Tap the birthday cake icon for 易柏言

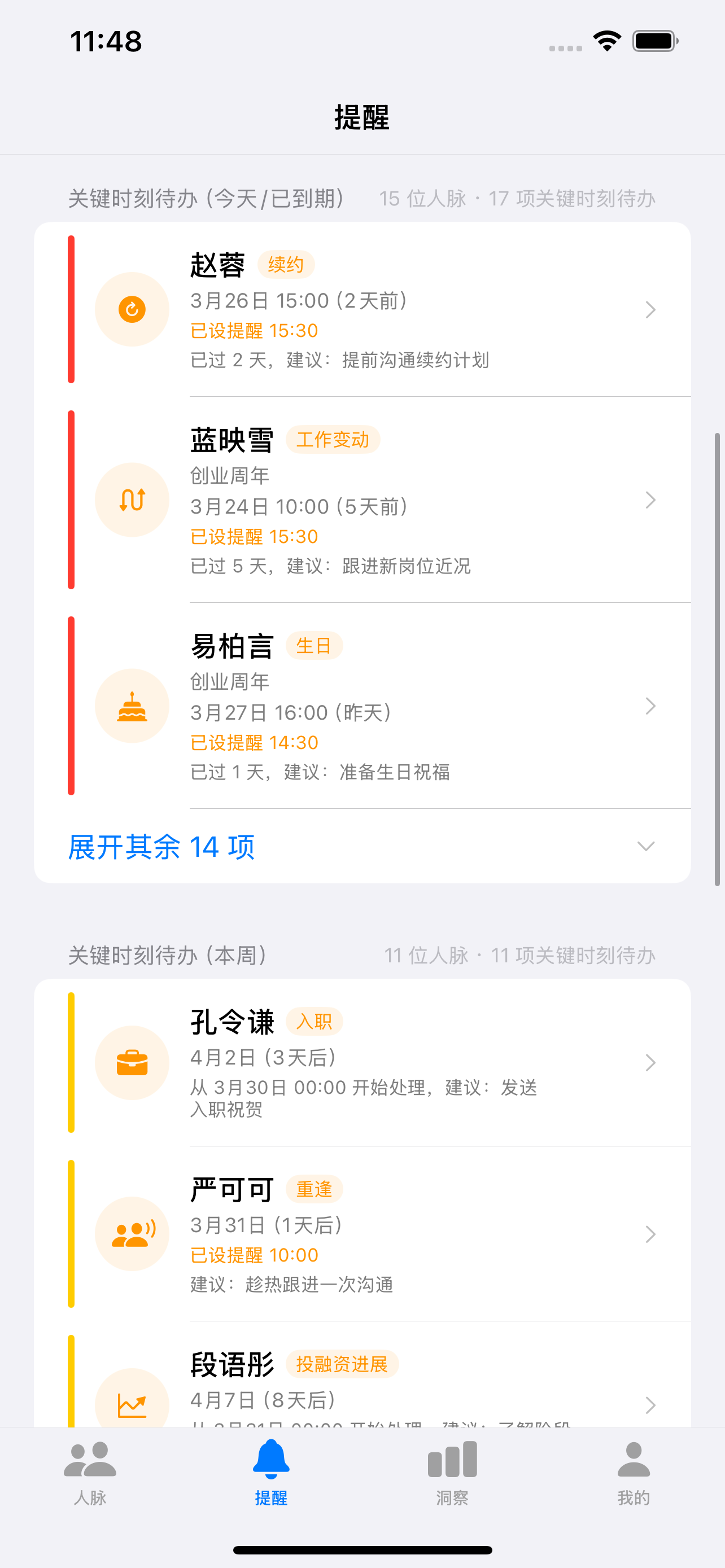132,705
